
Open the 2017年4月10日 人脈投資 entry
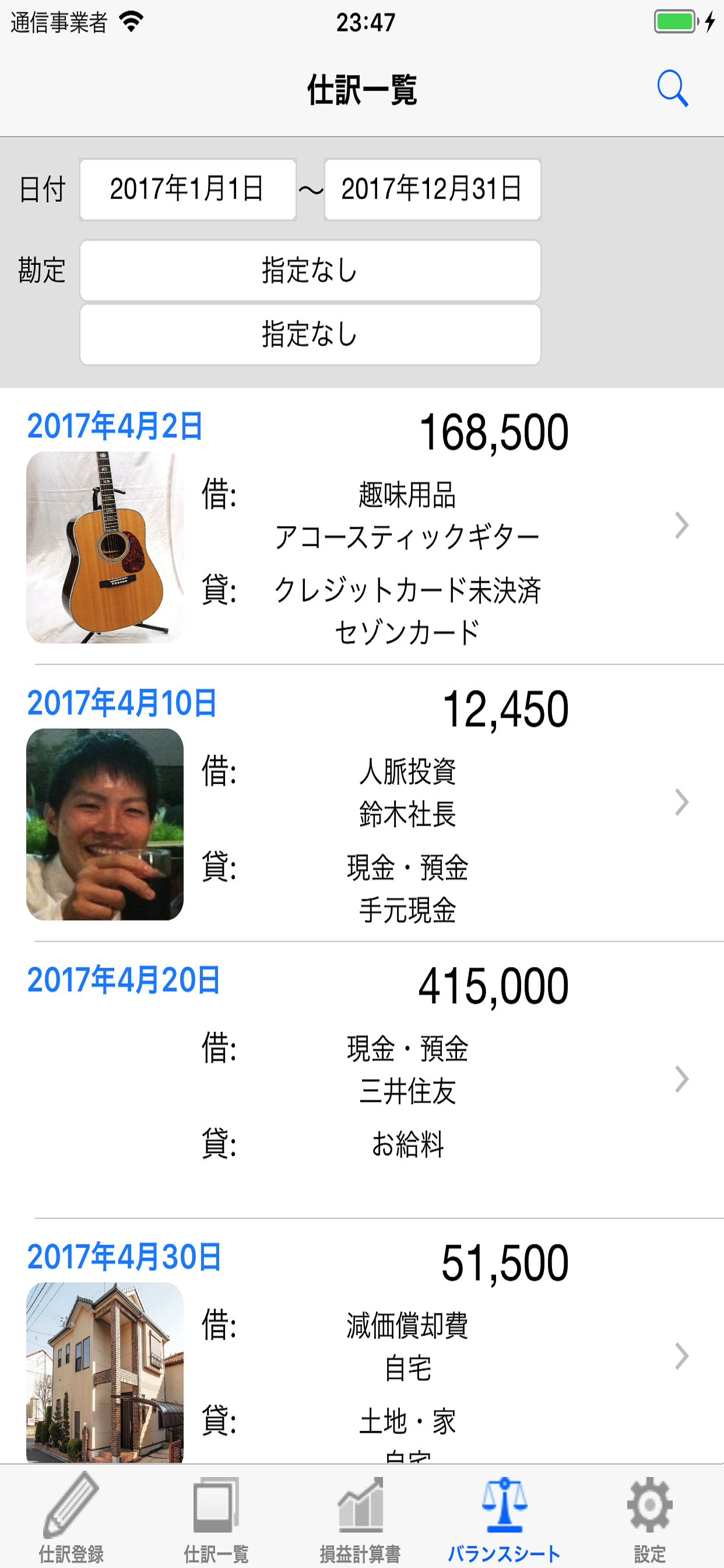click(x=362, y=803)
